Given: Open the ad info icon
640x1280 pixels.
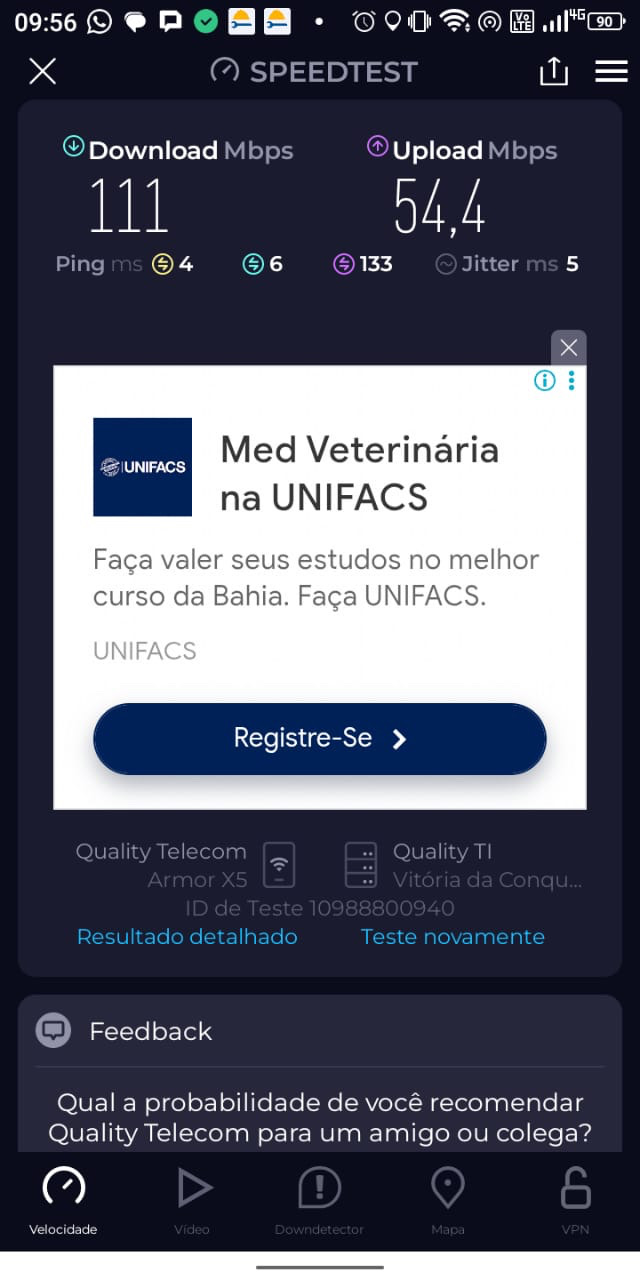Looking at the screenshot, I should coord(544,381).
